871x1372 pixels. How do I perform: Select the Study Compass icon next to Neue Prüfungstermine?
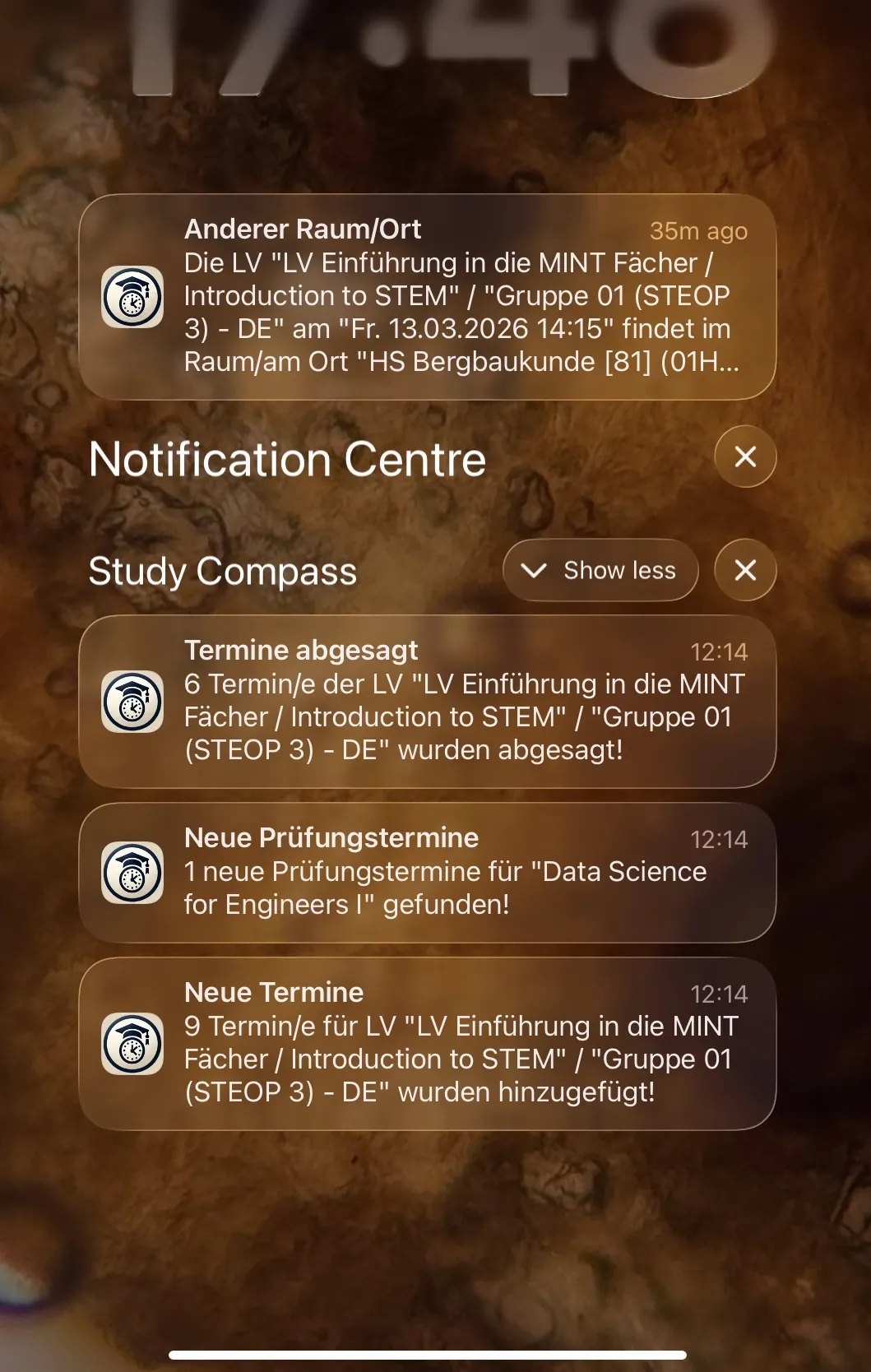(x=133, y=874)
